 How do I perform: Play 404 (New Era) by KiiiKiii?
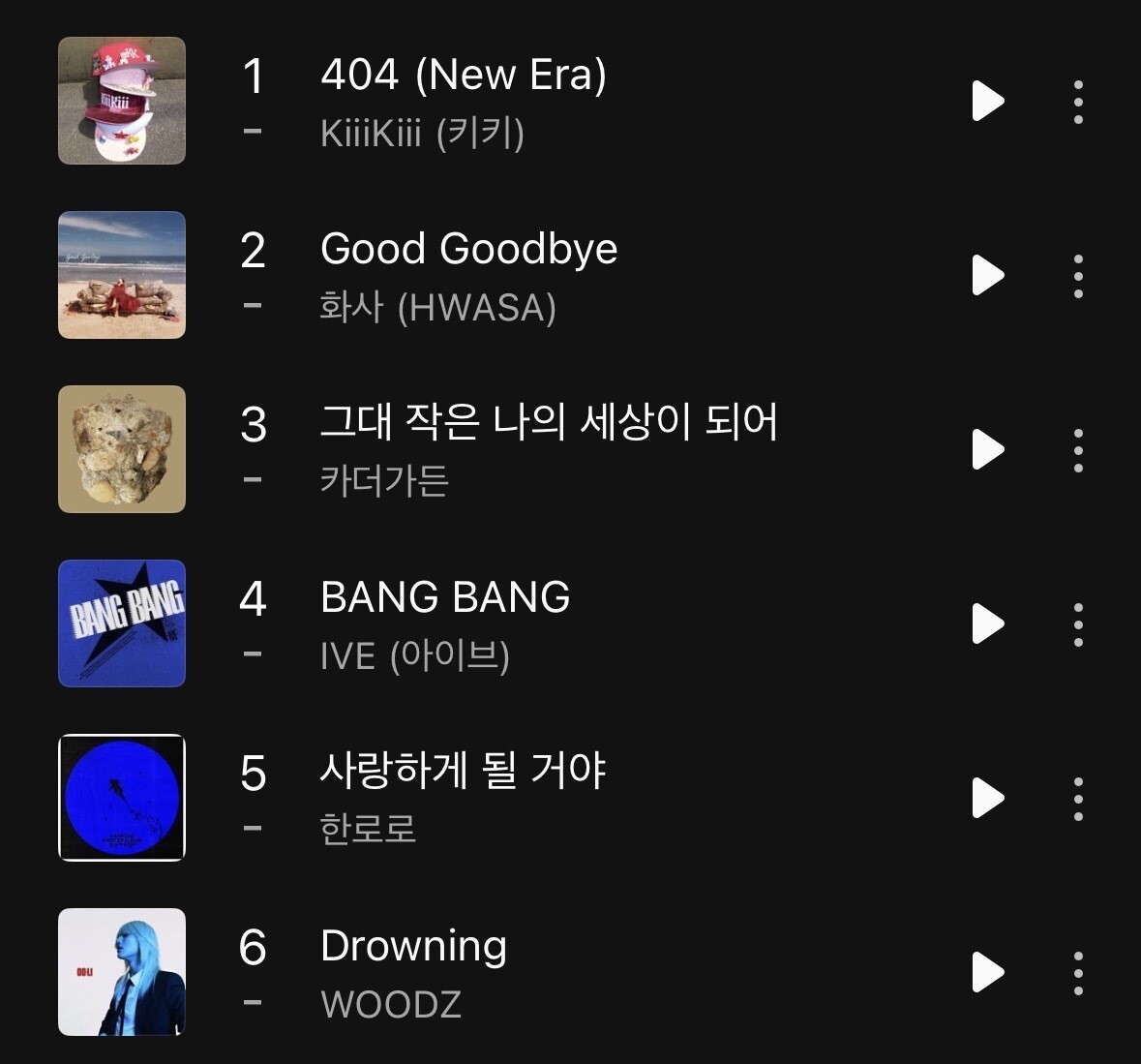[987, 101]
